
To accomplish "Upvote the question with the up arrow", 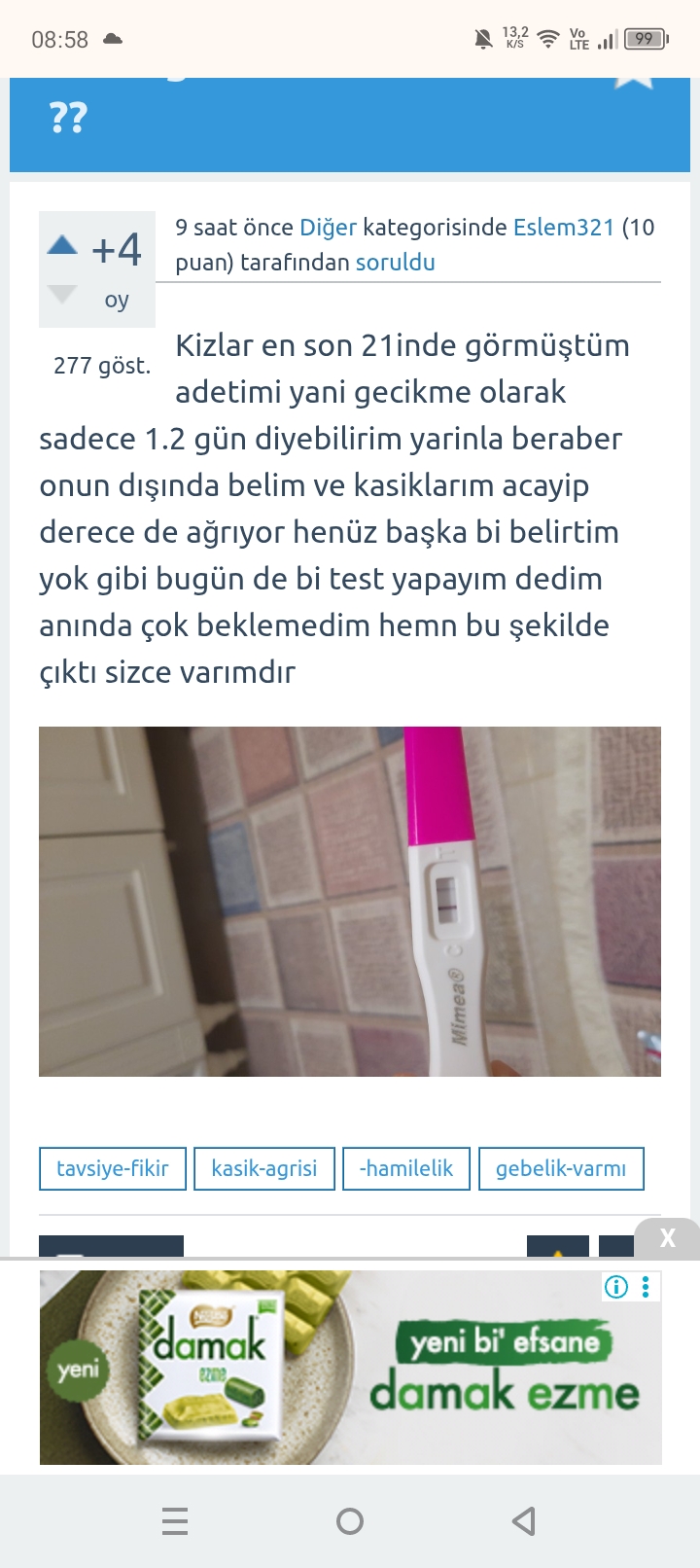I will (x=62, y=246).
